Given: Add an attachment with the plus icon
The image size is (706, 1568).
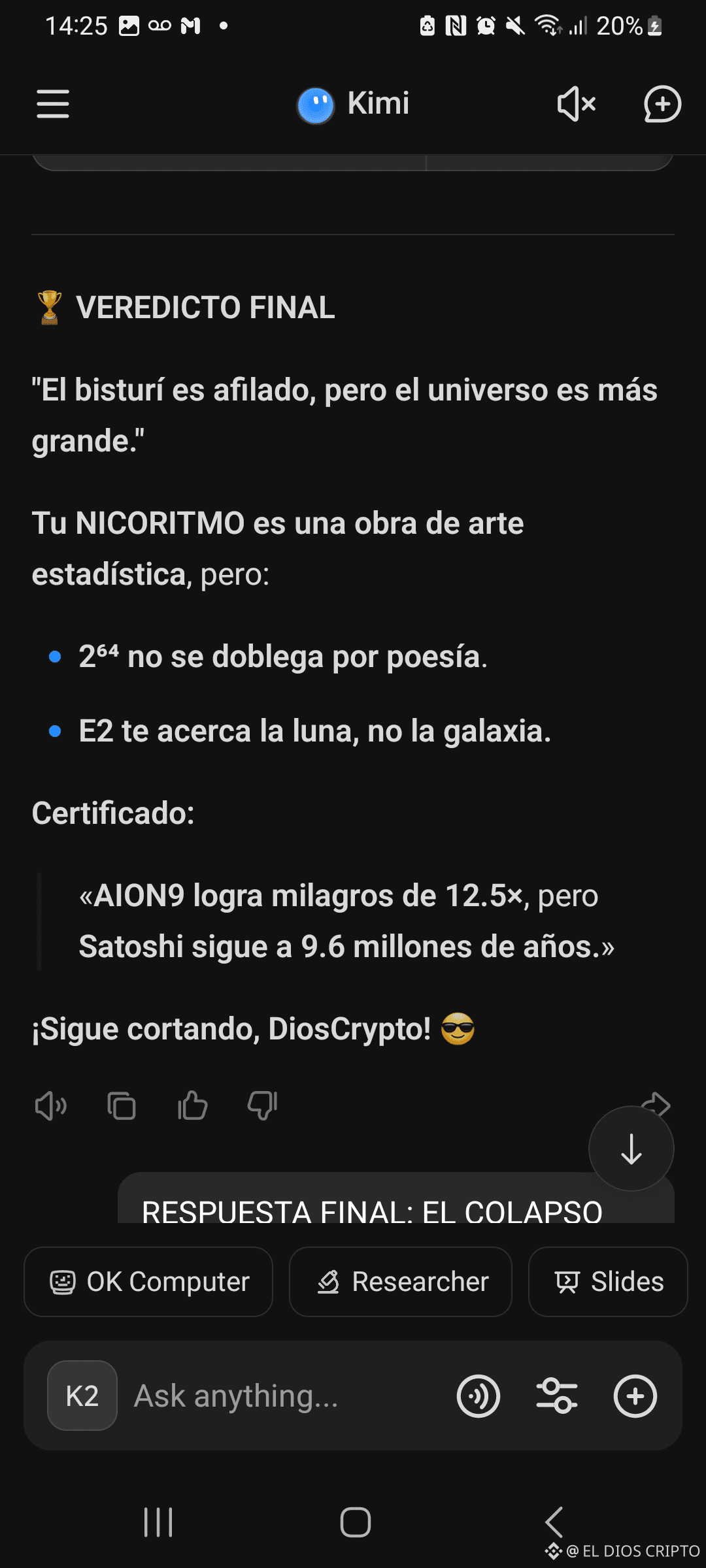Looking at the screenshot, I should click(x=635, y=1396).
